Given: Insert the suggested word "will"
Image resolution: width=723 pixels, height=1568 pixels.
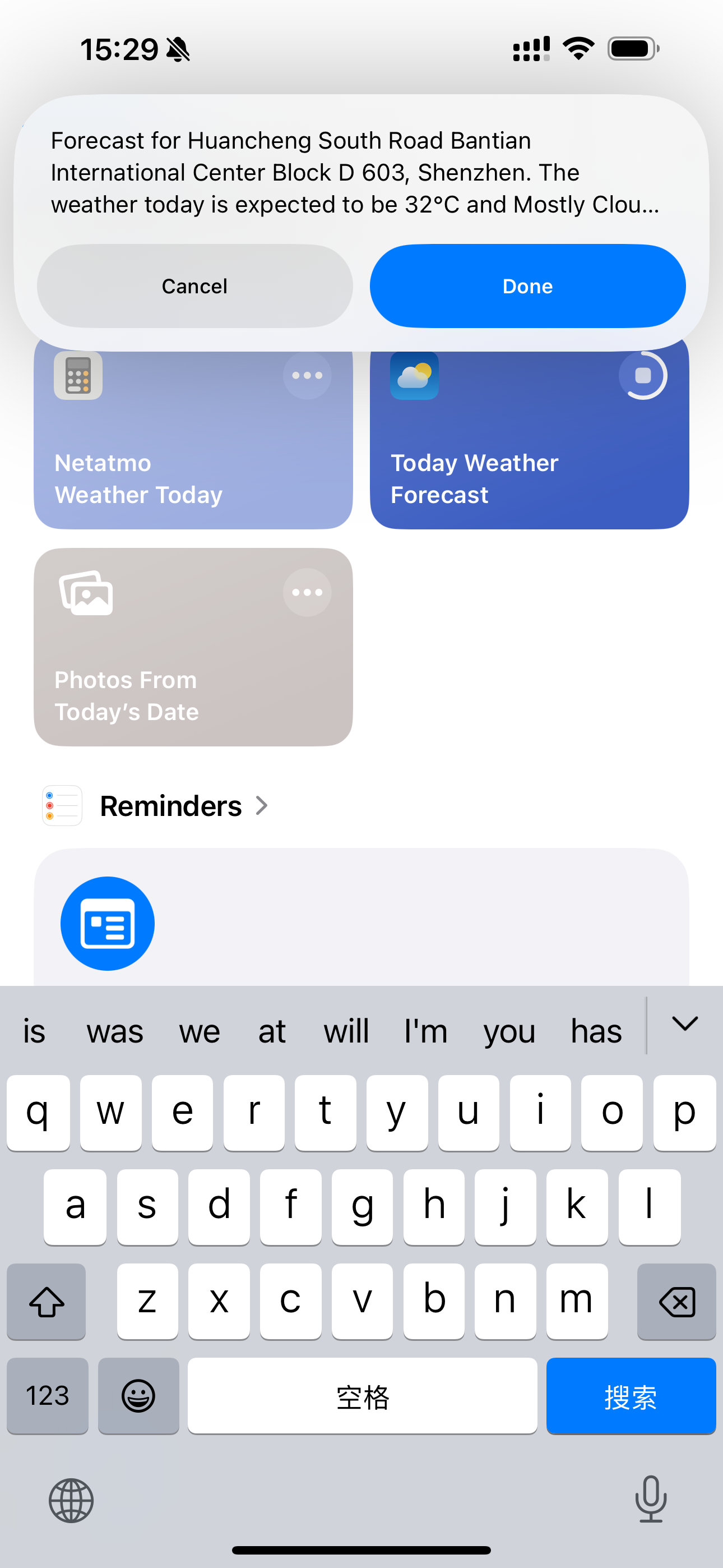Looking at the screenshot, I should (346, 1031).
